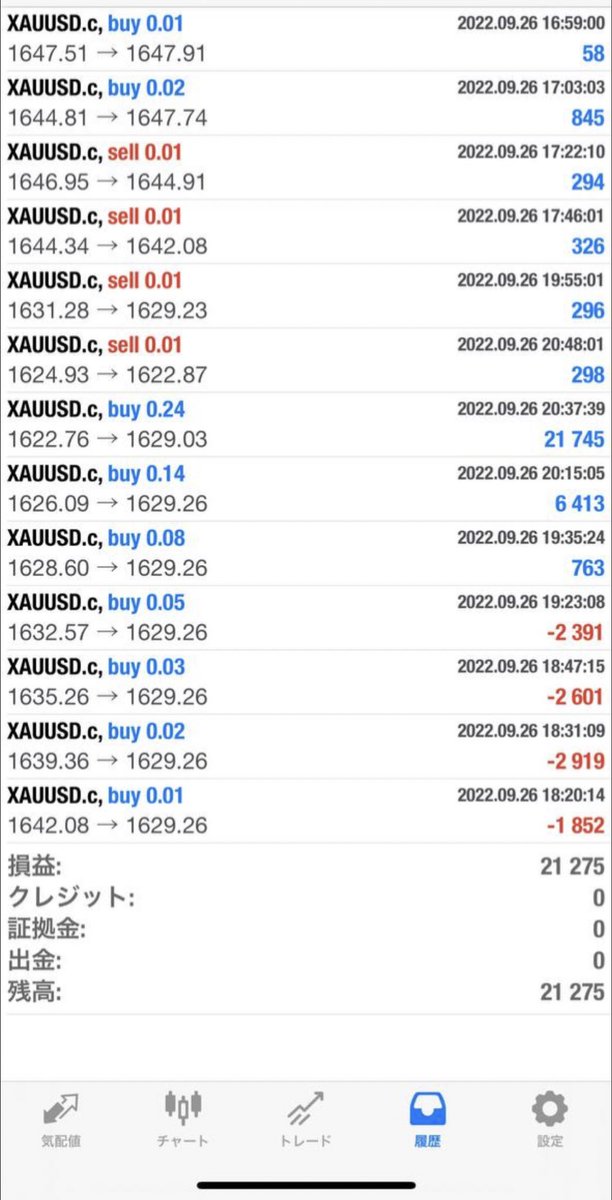Expand the buy 0.24 trade with profit 21 745
Screen dimensions: 612x1200
305,424
